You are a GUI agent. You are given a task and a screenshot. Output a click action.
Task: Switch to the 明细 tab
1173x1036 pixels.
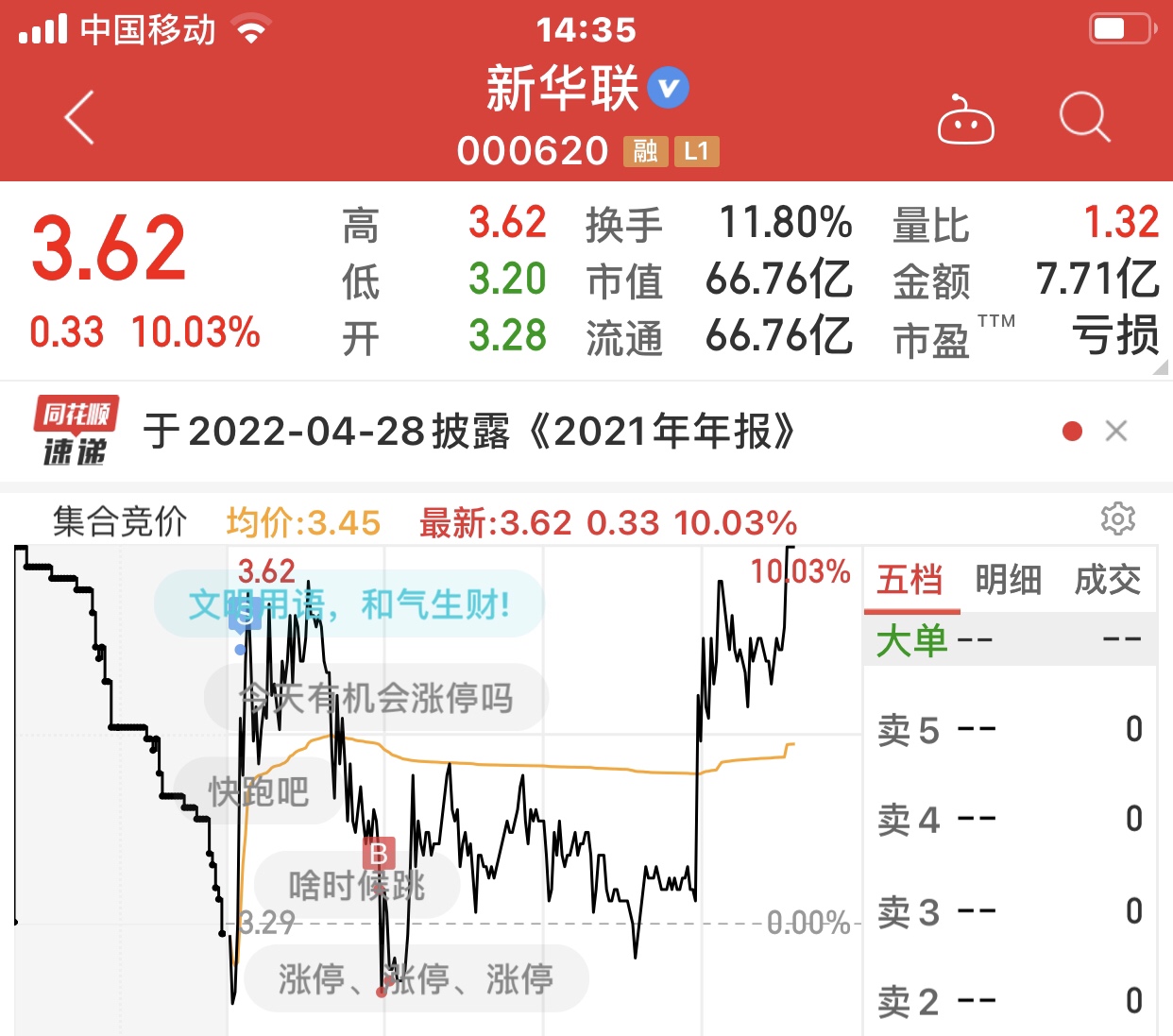(x=1008, y=580)
